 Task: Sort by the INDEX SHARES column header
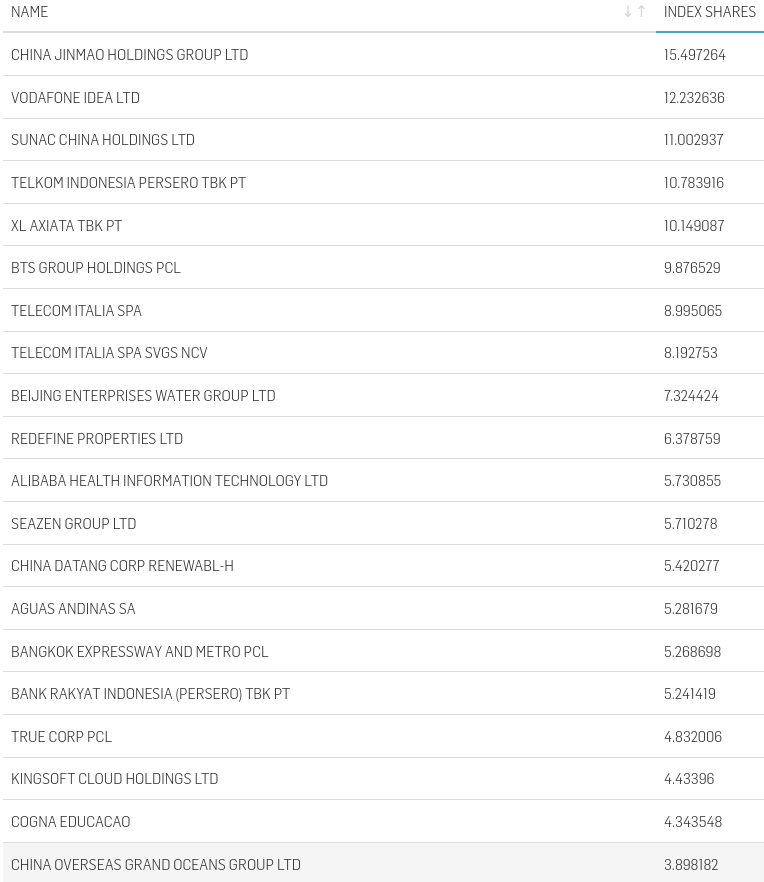tap(709, 12)
